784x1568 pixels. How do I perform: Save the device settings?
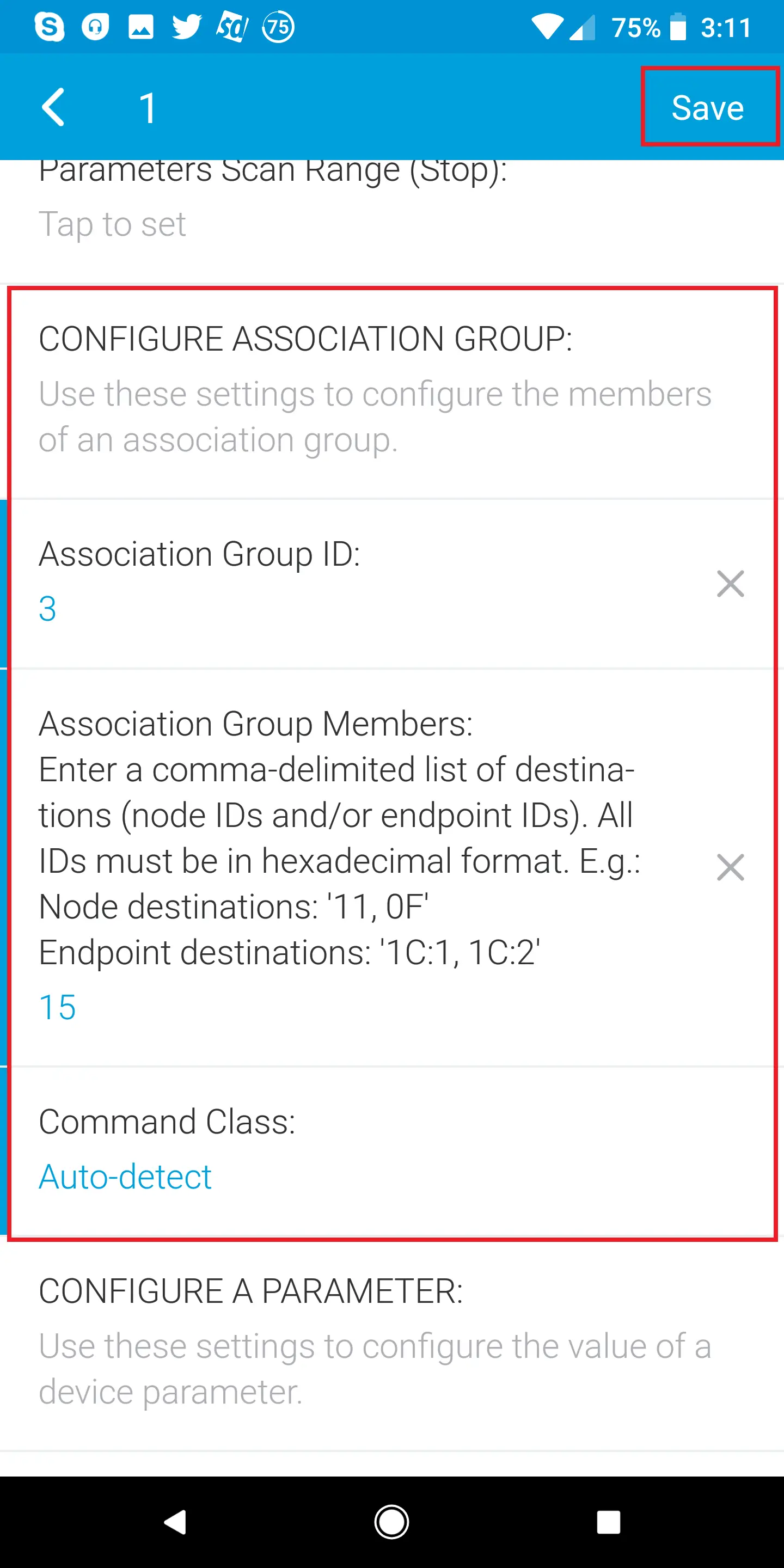point(708,108)
